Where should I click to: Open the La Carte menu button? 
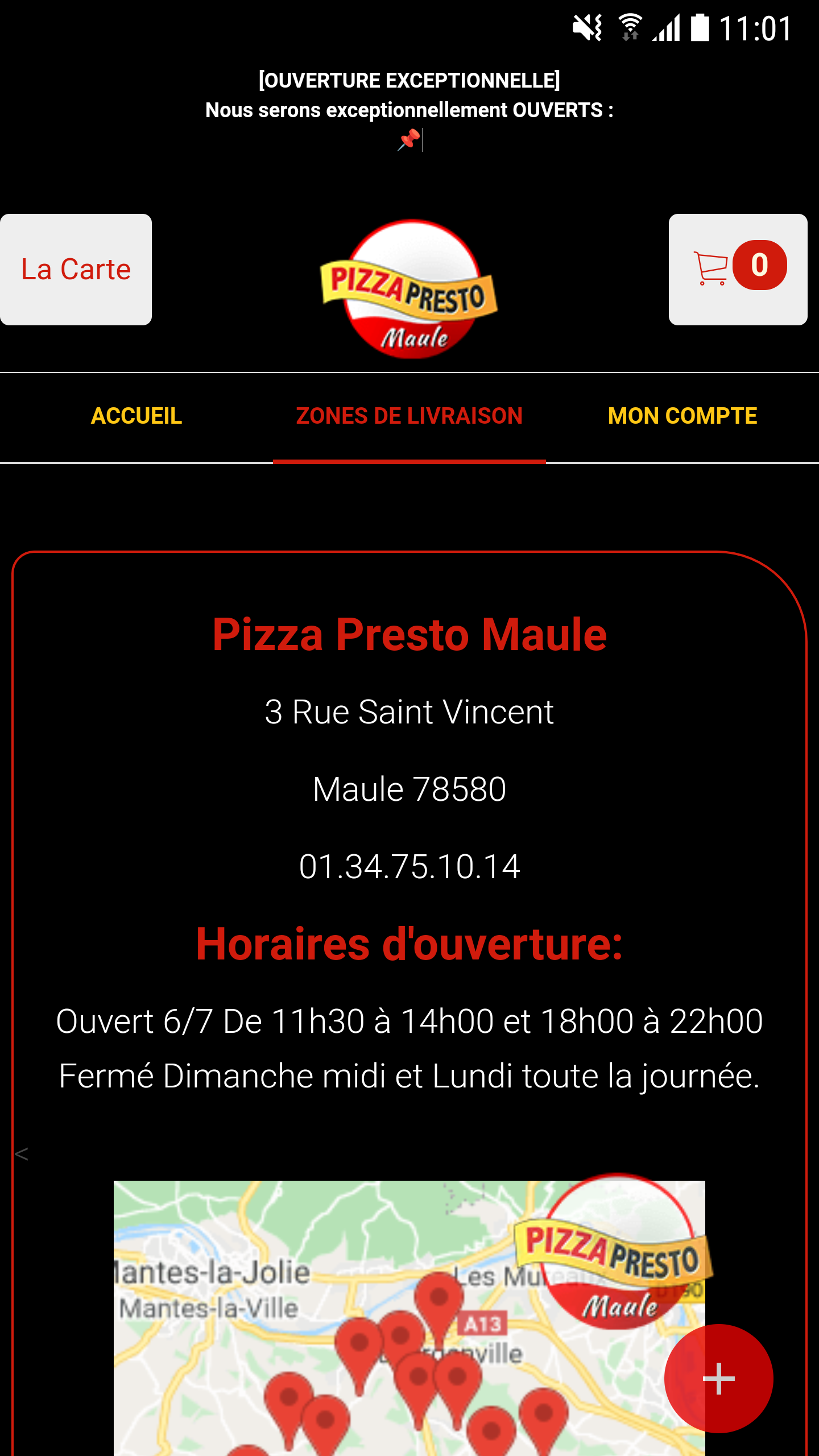point(76,270)
